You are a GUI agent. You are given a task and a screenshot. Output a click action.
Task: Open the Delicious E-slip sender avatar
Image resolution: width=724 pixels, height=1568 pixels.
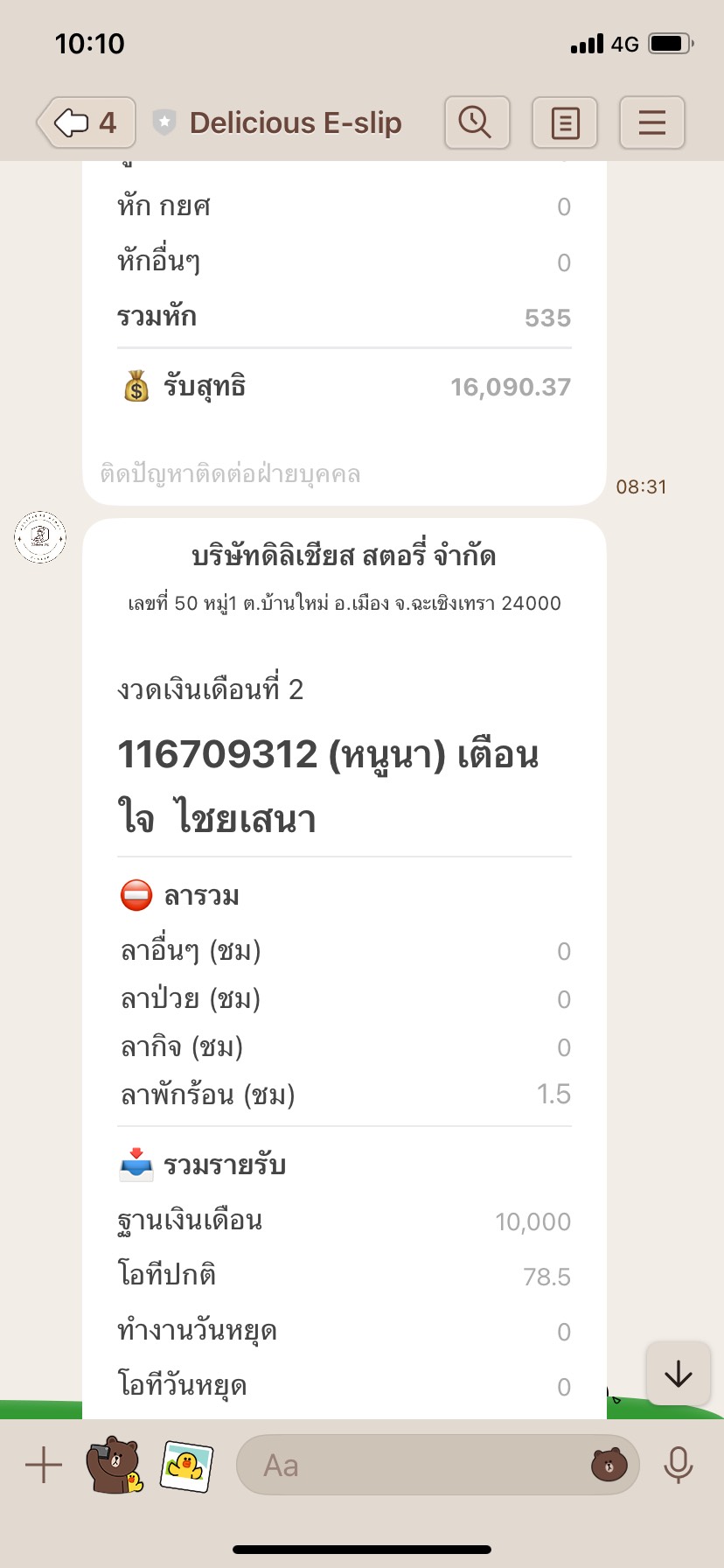[40, 536]
